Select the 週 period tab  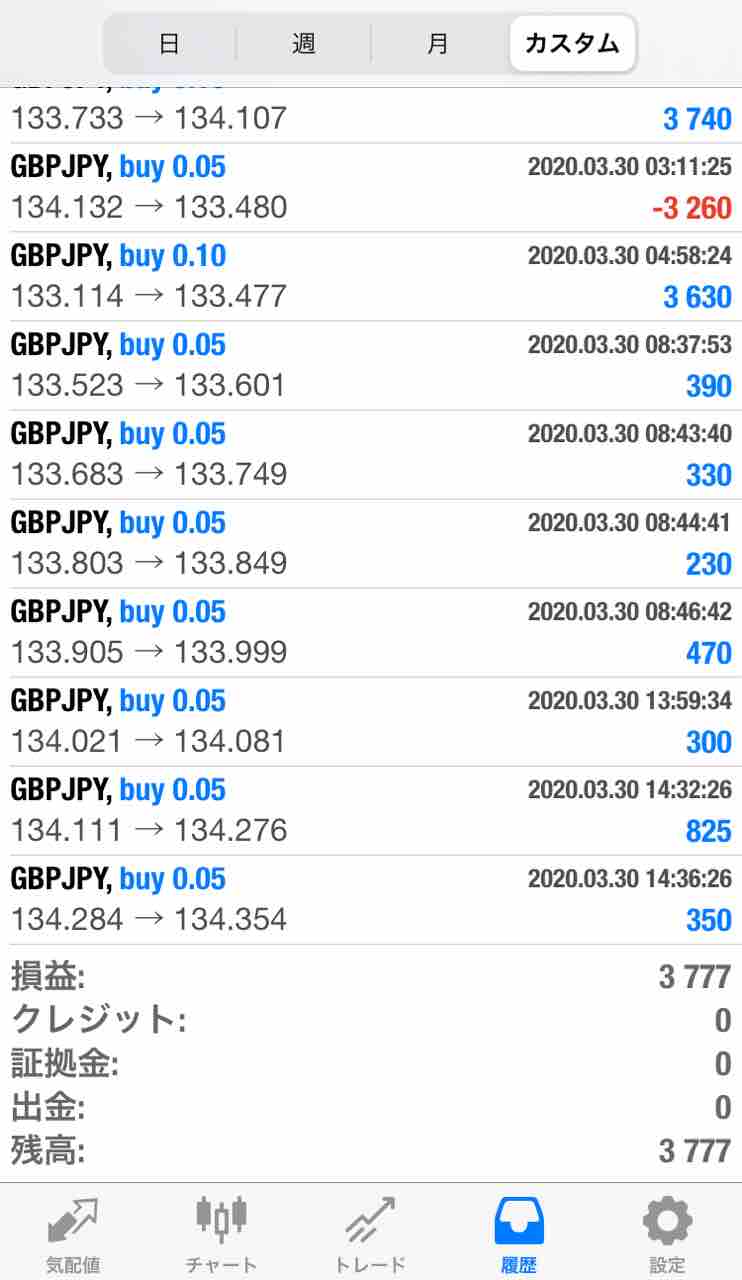(x=304, y=44)
